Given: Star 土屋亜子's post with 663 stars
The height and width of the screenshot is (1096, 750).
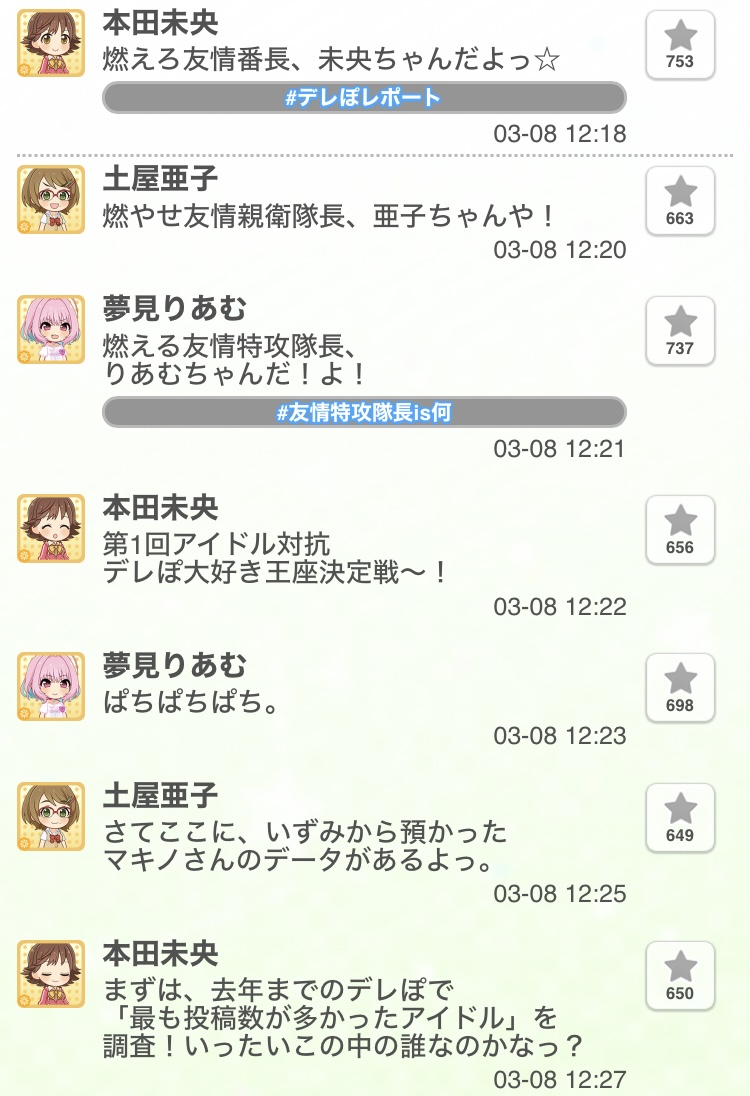Looking at the screenshot, I should click(680, 201).
